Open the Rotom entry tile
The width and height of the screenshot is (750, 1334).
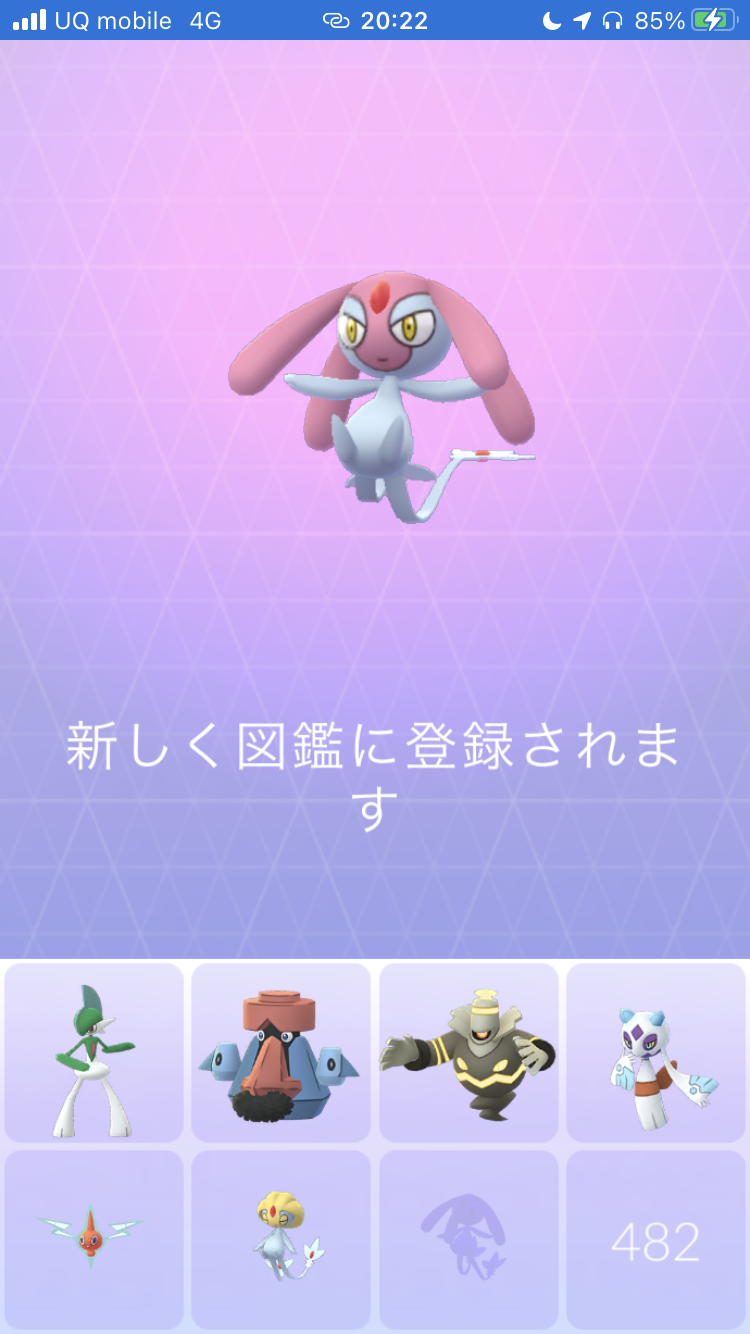94,1238
